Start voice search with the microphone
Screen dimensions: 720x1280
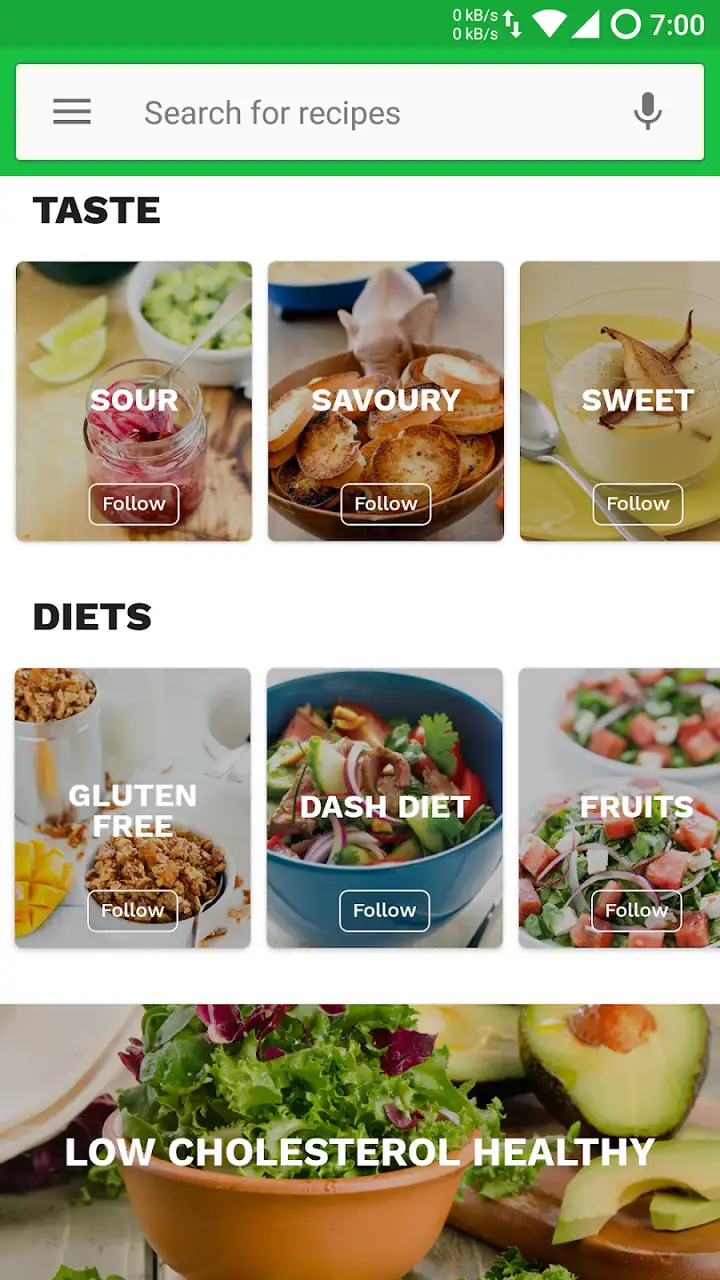648,112
